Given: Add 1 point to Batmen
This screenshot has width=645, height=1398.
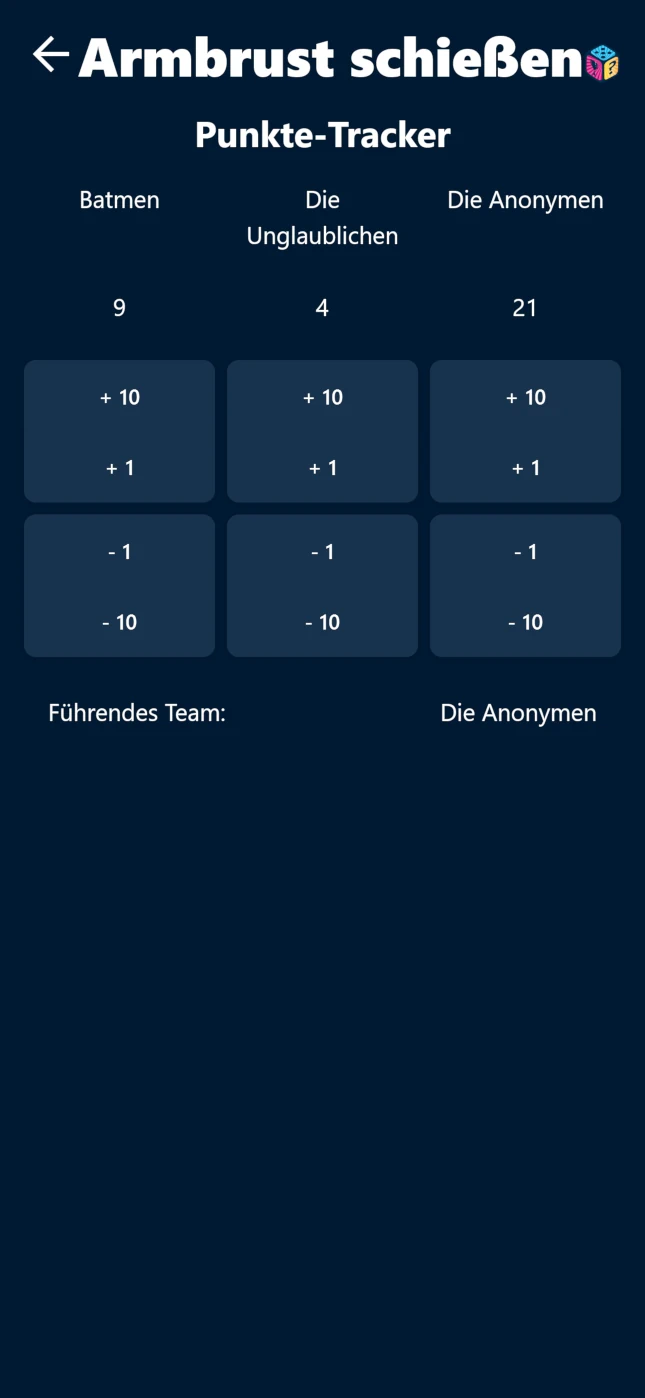Looking at the screenshot, I should (x=119, y=467).
